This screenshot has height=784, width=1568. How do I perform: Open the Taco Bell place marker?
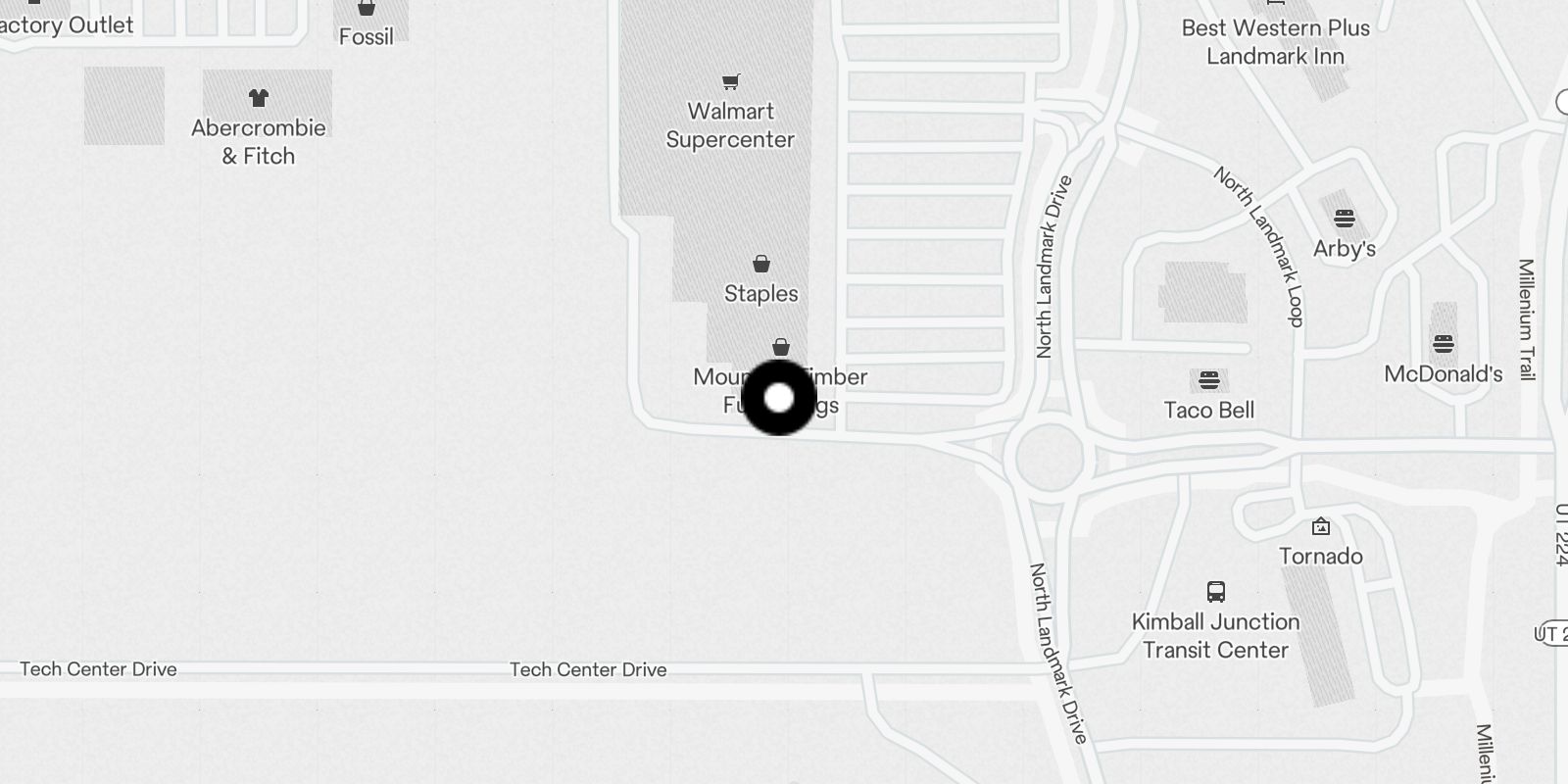pos(1209,381)
